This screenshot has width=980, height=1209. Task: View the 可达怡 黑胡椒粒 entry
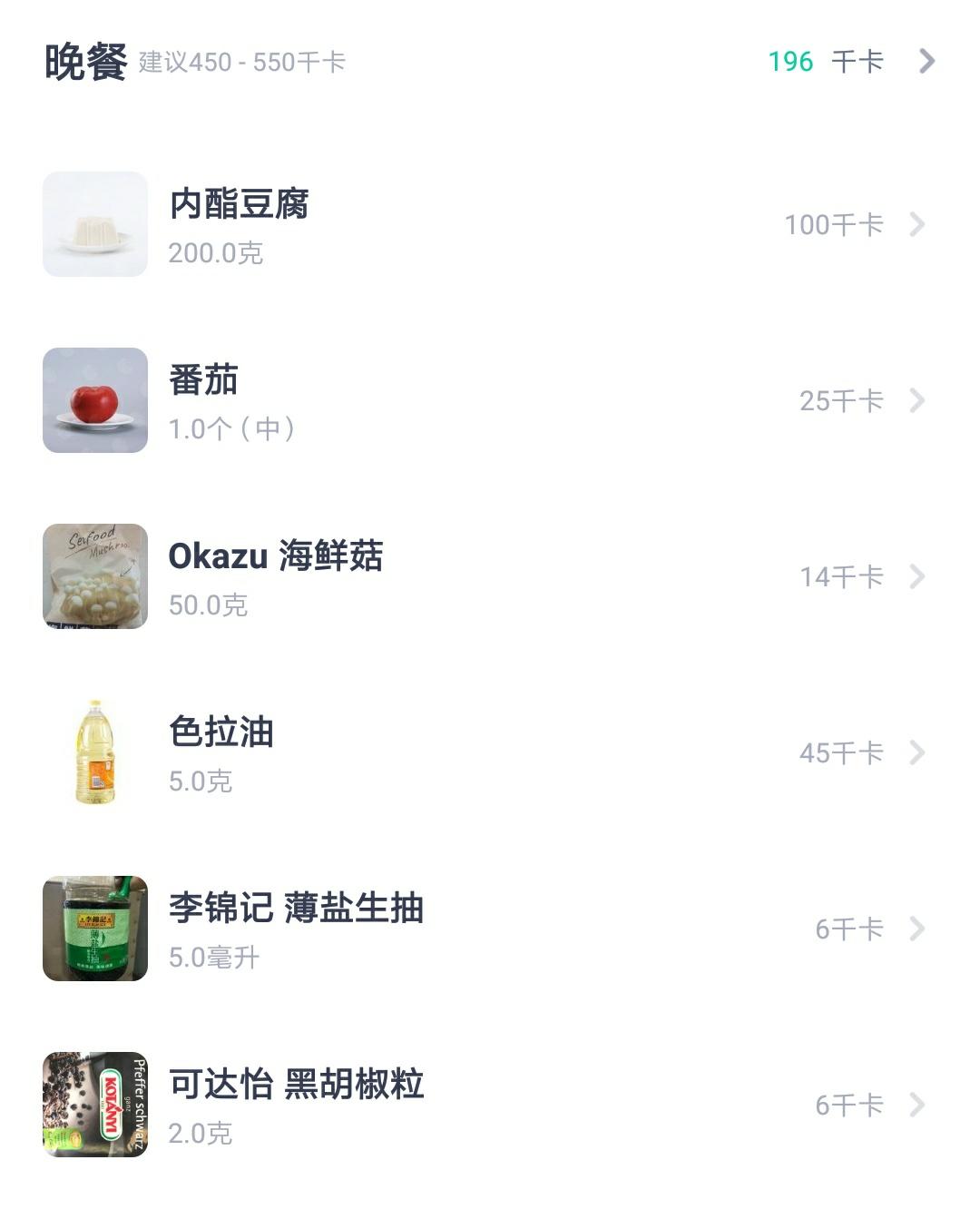[490, 1105]
